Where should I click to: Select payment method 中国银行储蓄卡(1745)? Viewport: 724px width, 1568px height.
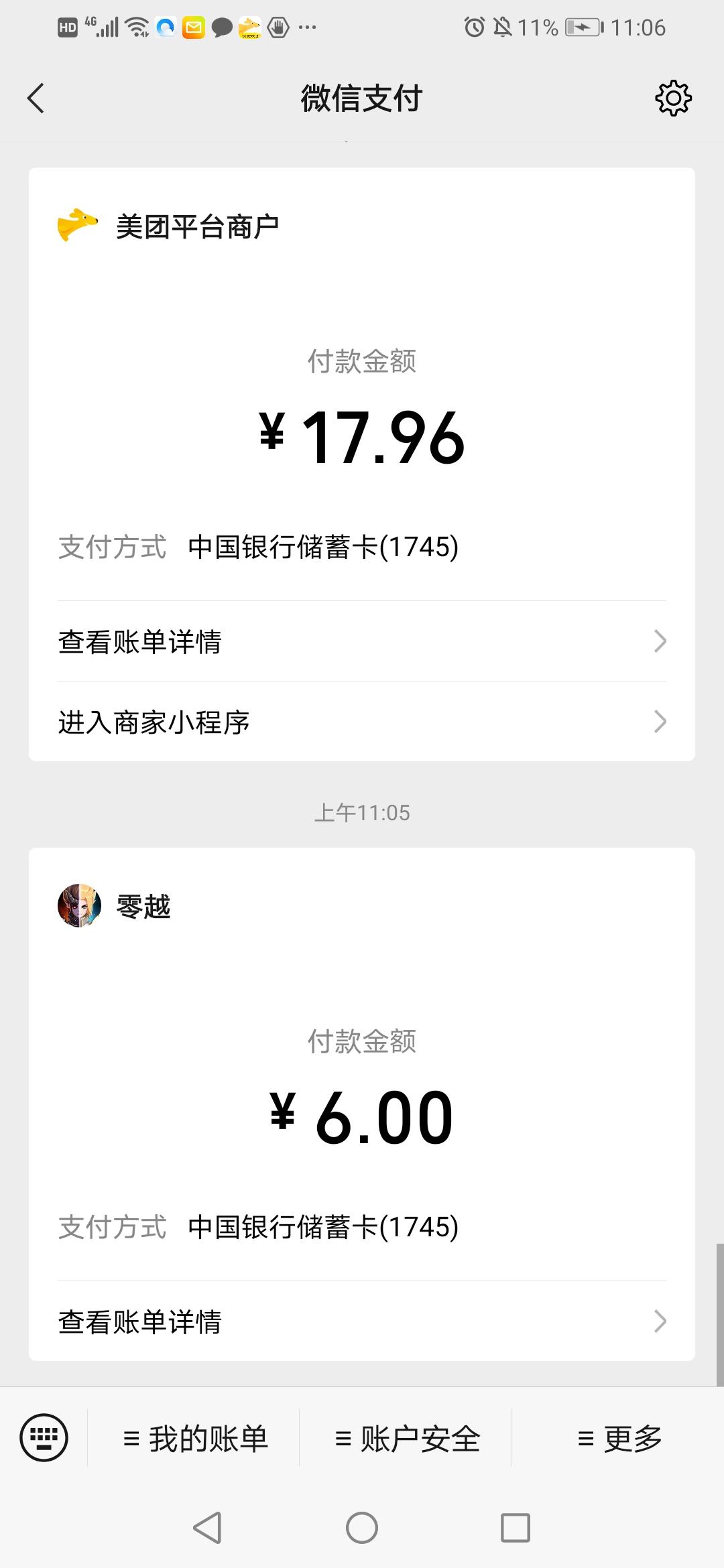(324, 546)
